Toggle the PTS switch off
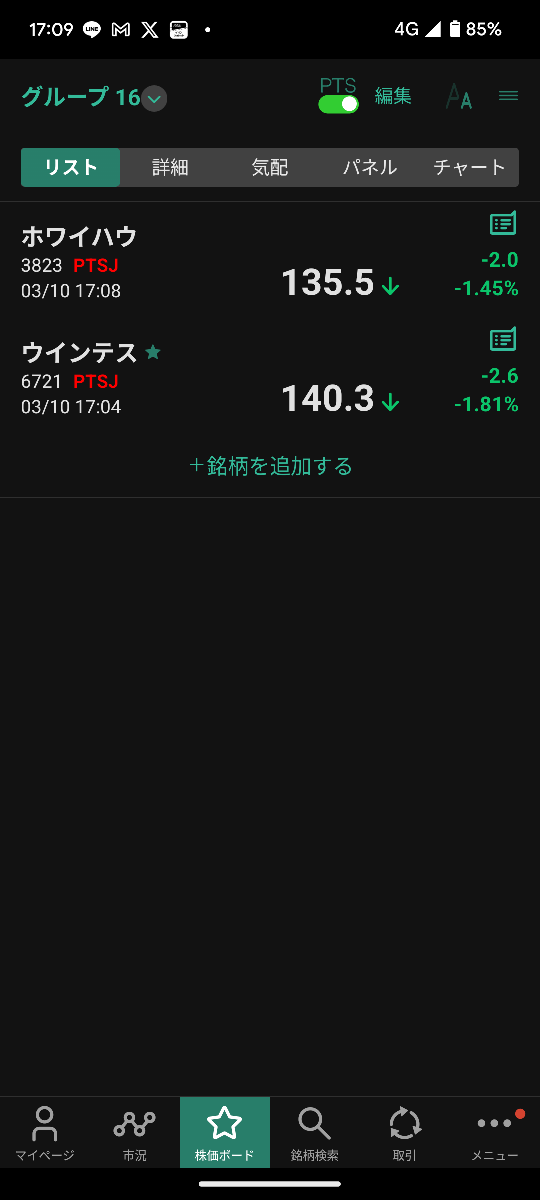 339,104
